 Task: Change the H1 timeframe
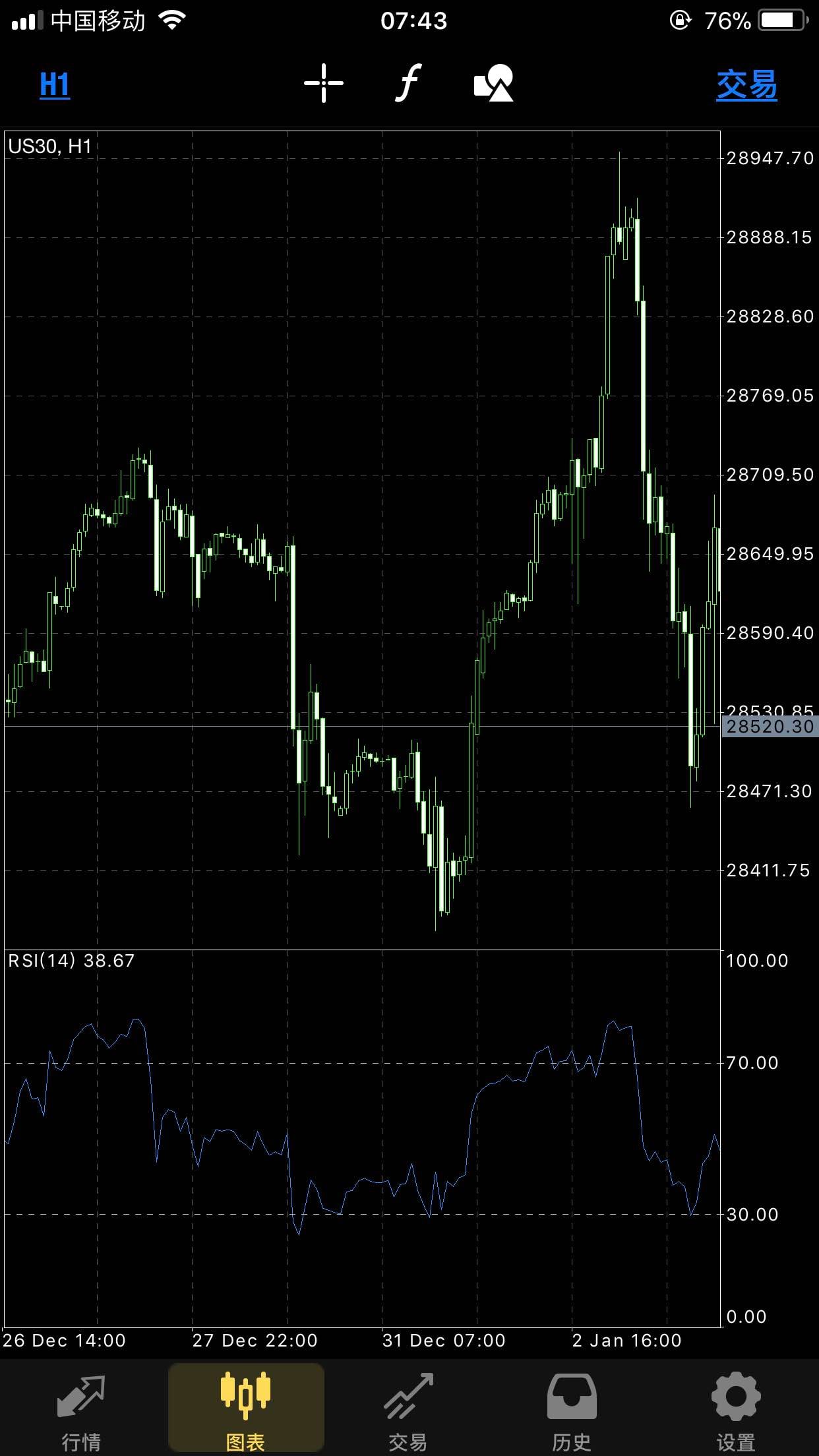[55, 85]
